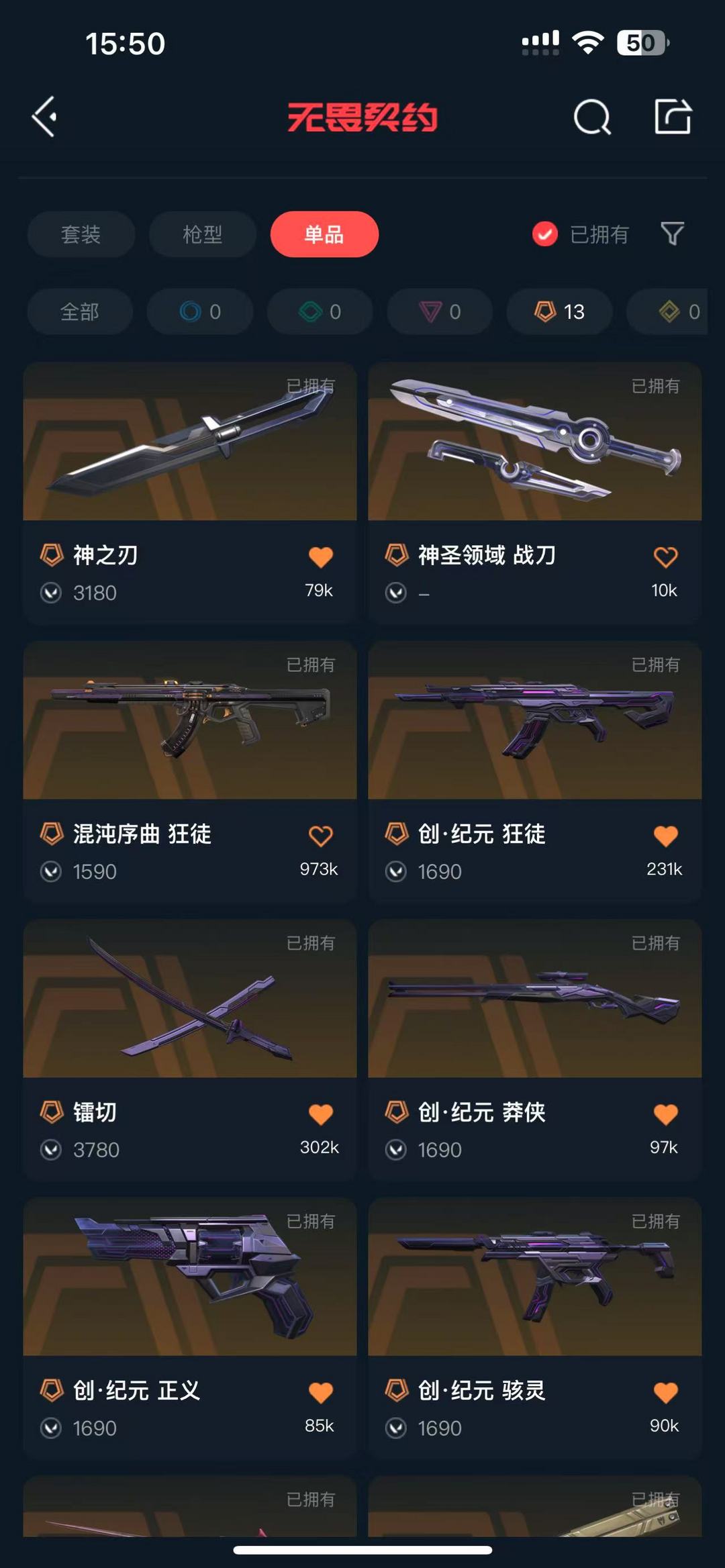Viewport: 725px width, 1568px height.
Task: Unlike the 创·纪元 狂徒 skin
Action: tap(665, 836)
